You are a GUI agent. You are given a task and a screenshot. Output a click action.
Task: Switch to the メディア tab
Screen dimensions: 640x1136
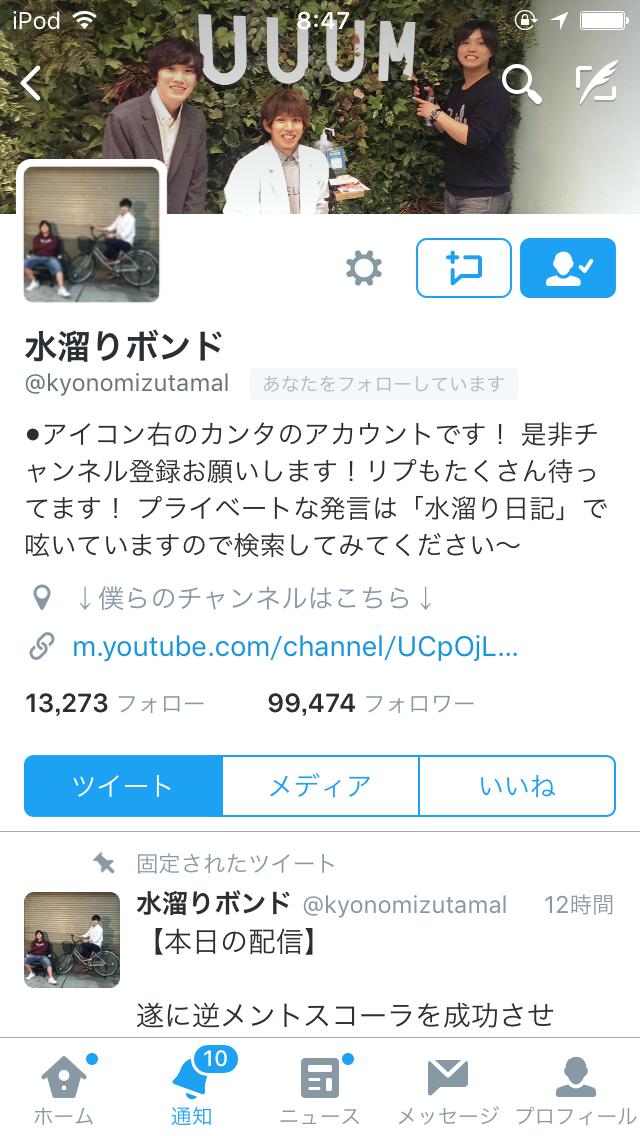[x=320, y=786]
